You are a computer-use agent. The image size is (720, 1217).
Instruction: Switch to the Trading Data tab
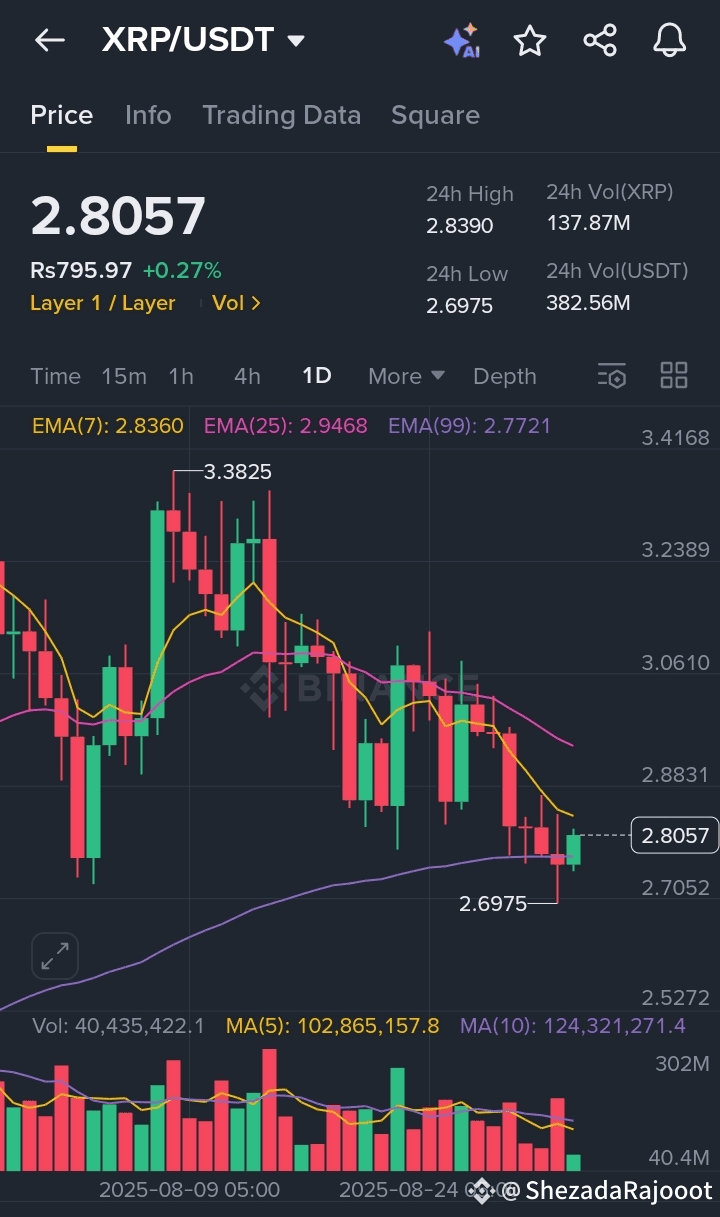click(x=281, y=115)
